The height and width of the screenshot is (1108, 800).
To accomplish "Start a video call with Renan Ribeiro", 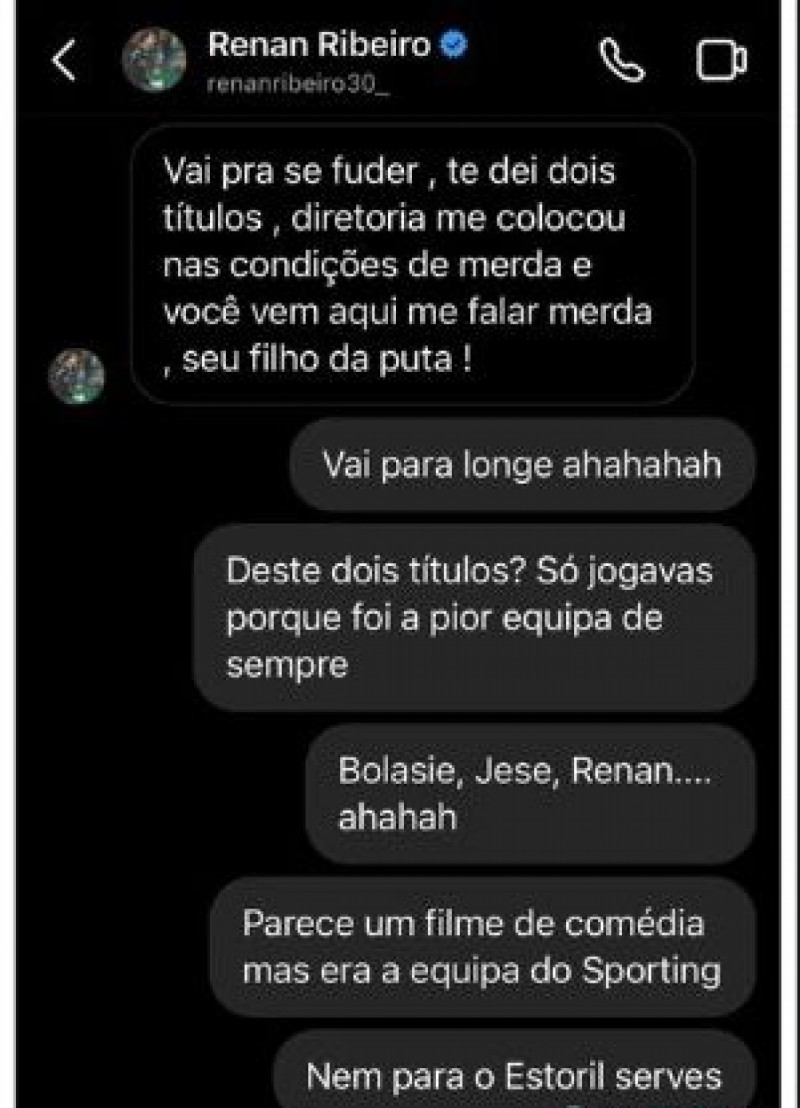I will click(x=720, y=60).
